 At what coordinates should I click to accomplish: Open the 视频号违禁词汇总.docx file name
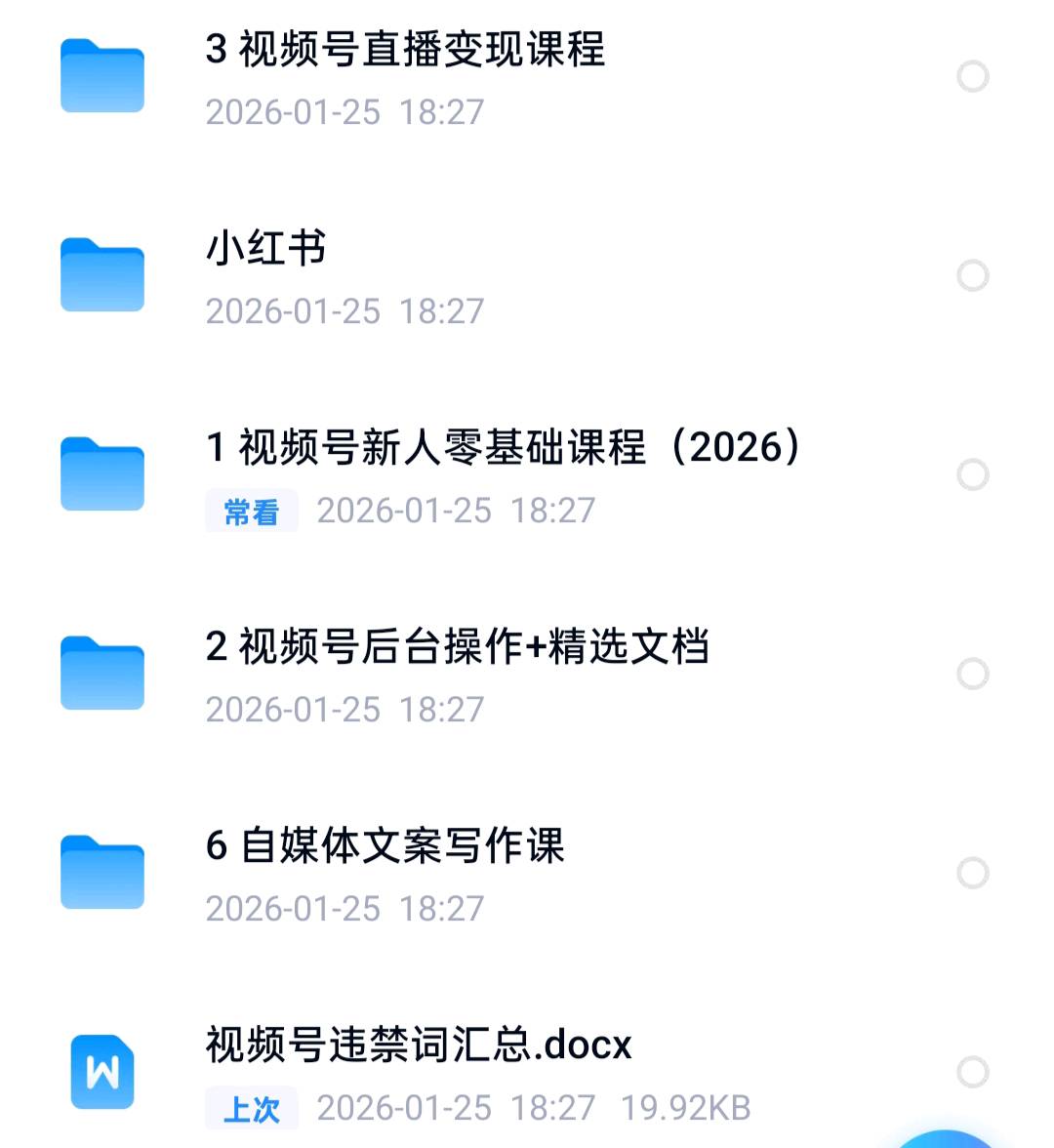coord(419,1044)
